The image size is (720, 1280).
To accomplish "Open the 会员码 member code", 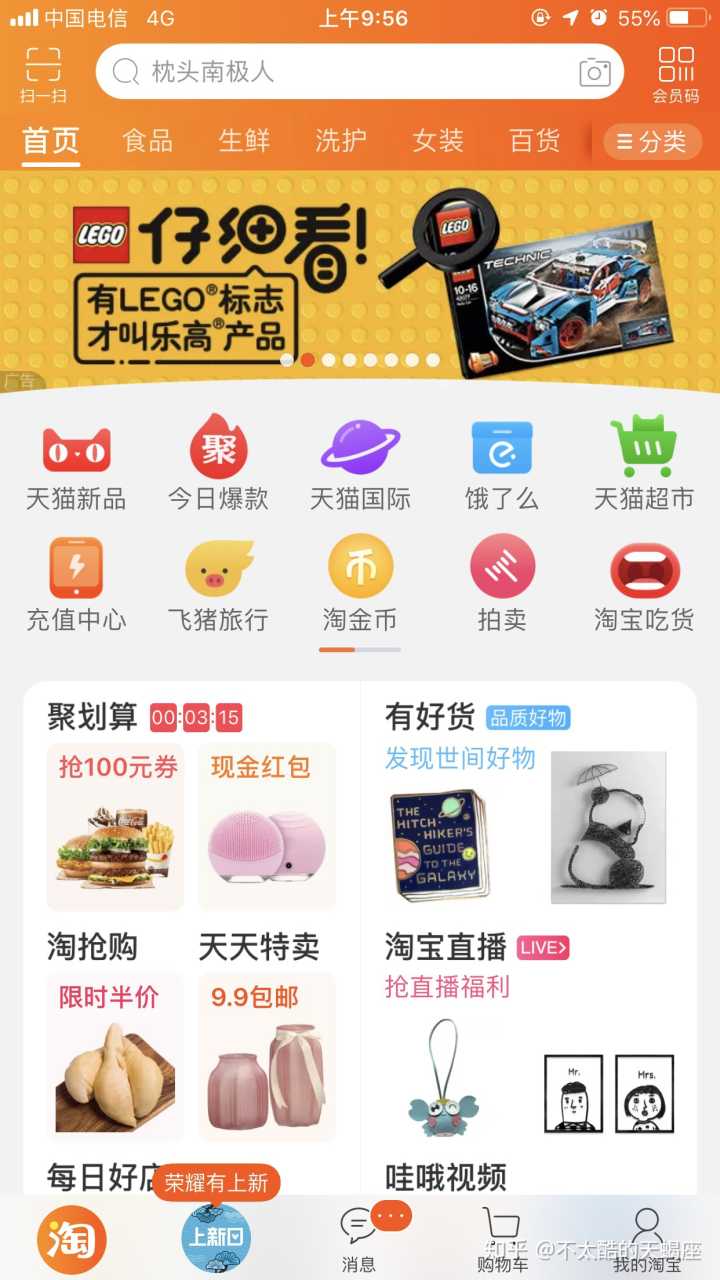I will pyautogui.click(x=676, y=73).
